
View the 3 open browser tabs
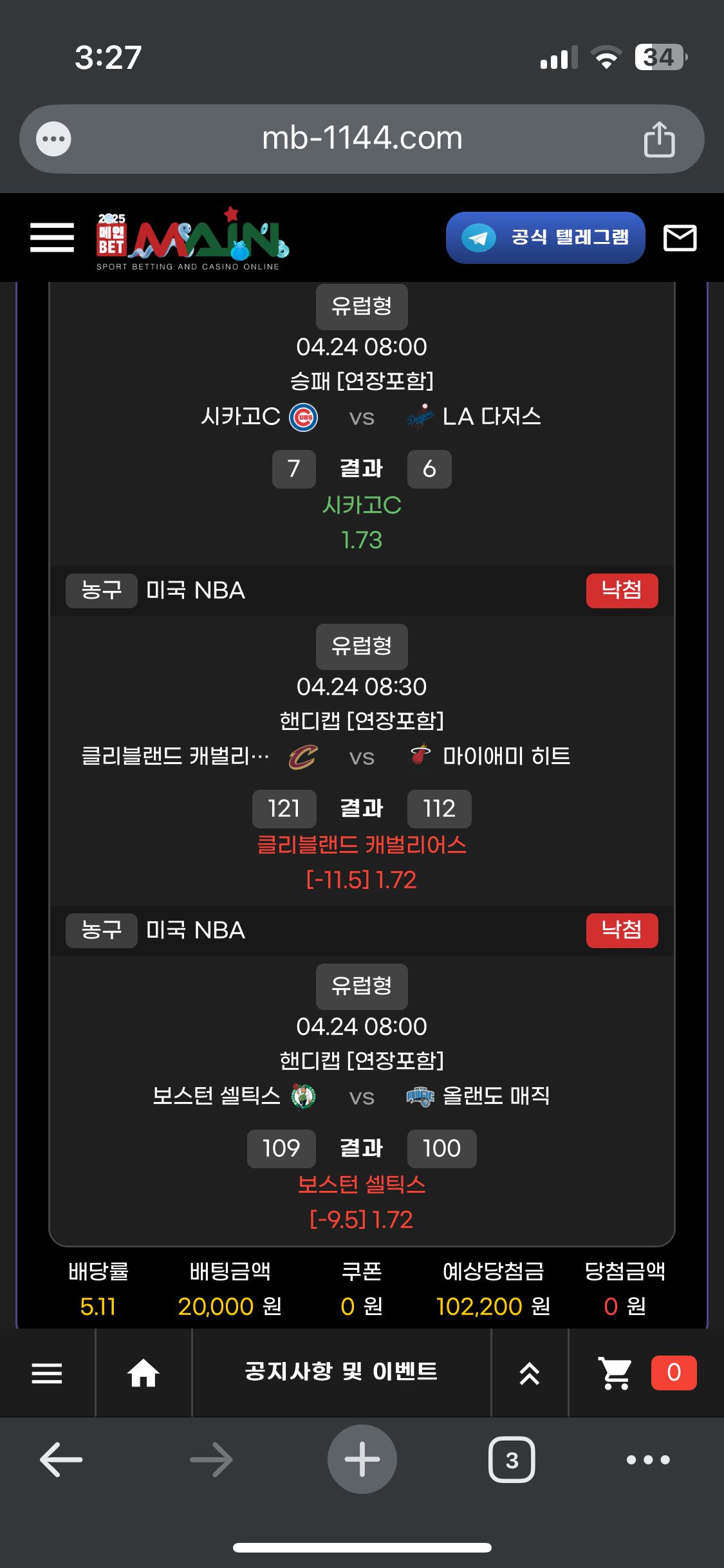tap(512, 1459)
